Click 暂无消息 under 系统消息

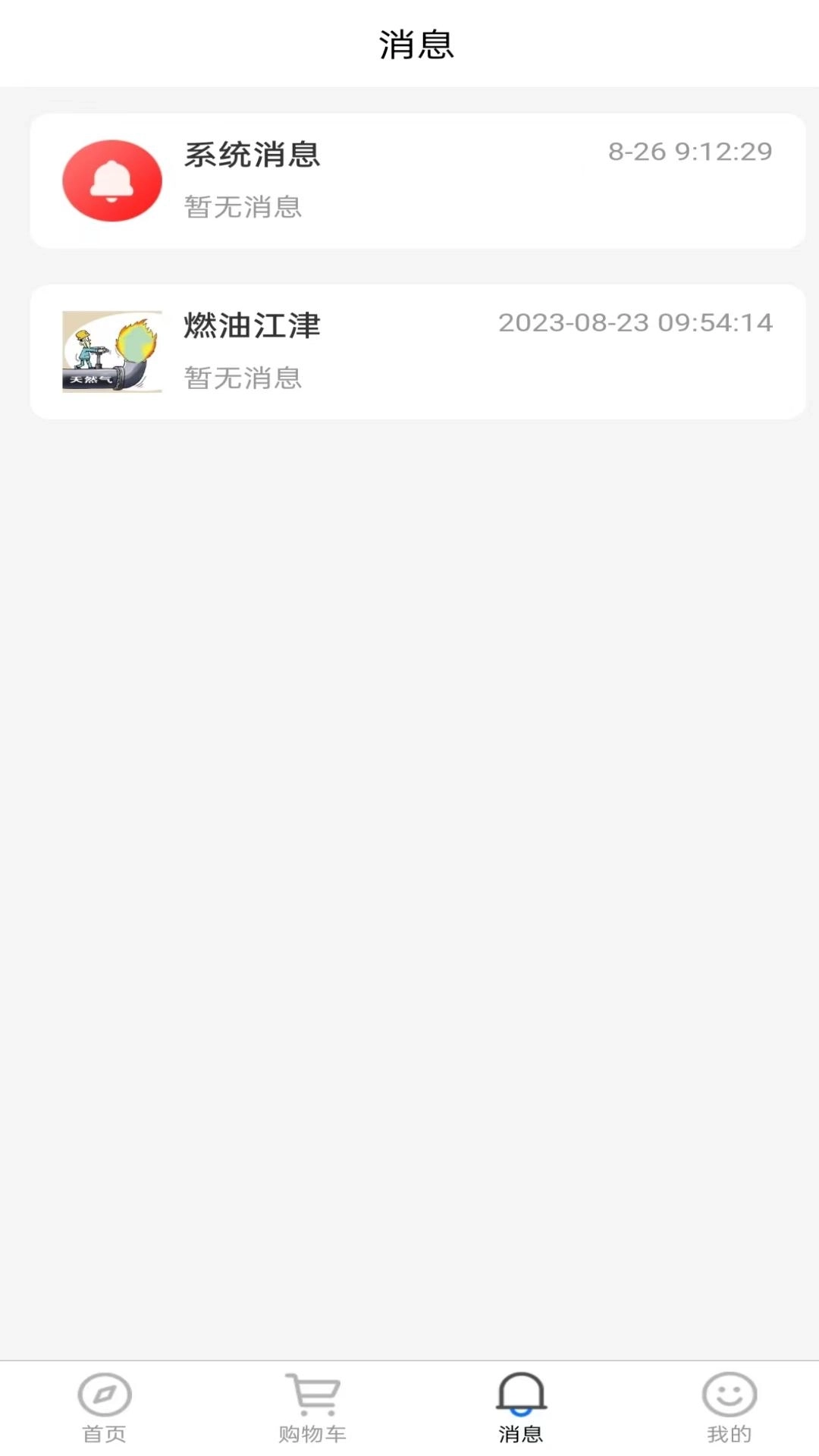(242, 207)
